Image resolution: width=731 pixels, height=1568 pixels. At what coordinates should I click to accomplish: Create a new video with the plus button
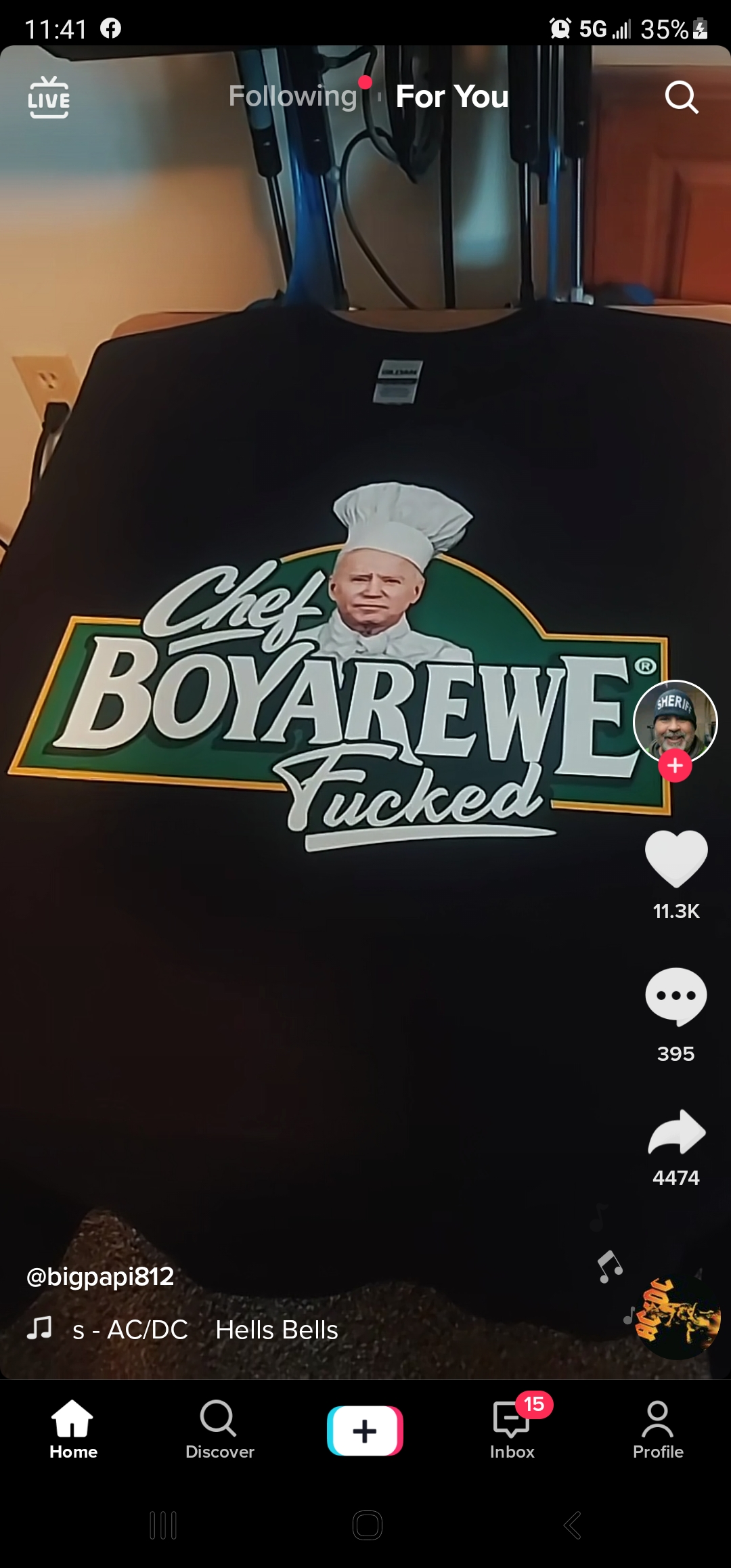pos(365,1431)
